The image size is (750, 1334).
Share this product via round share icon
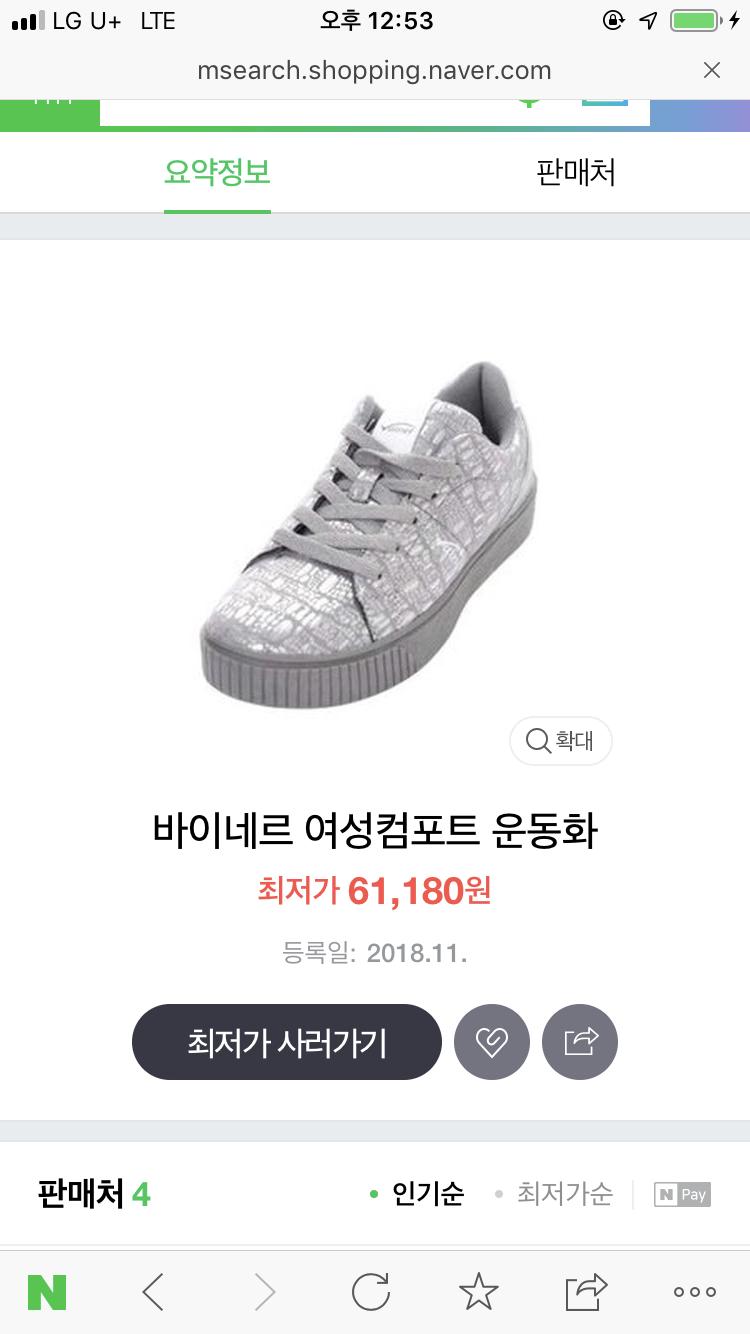(x=580, y=1042)
